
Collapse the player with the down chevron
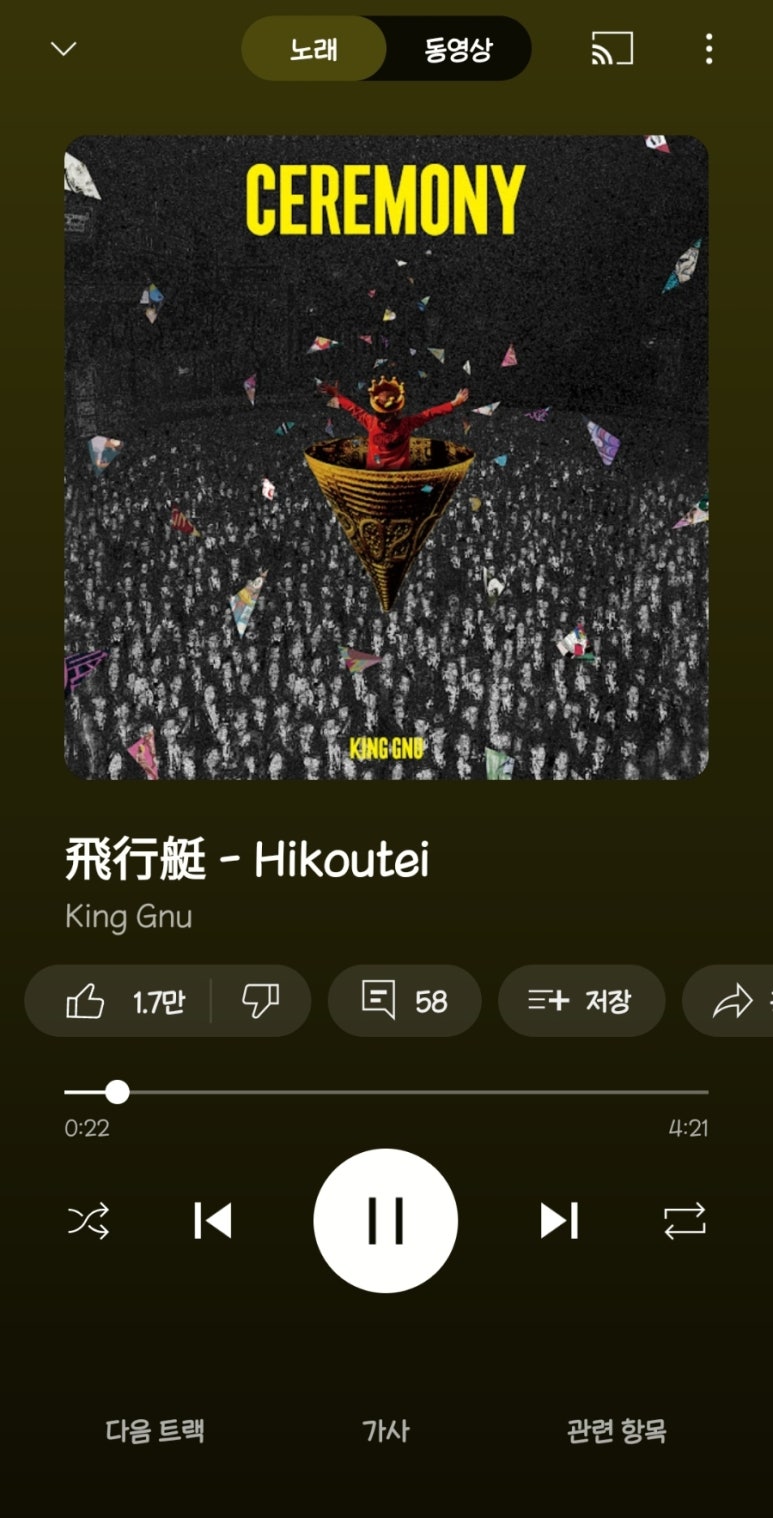click(x=63, y=49)
